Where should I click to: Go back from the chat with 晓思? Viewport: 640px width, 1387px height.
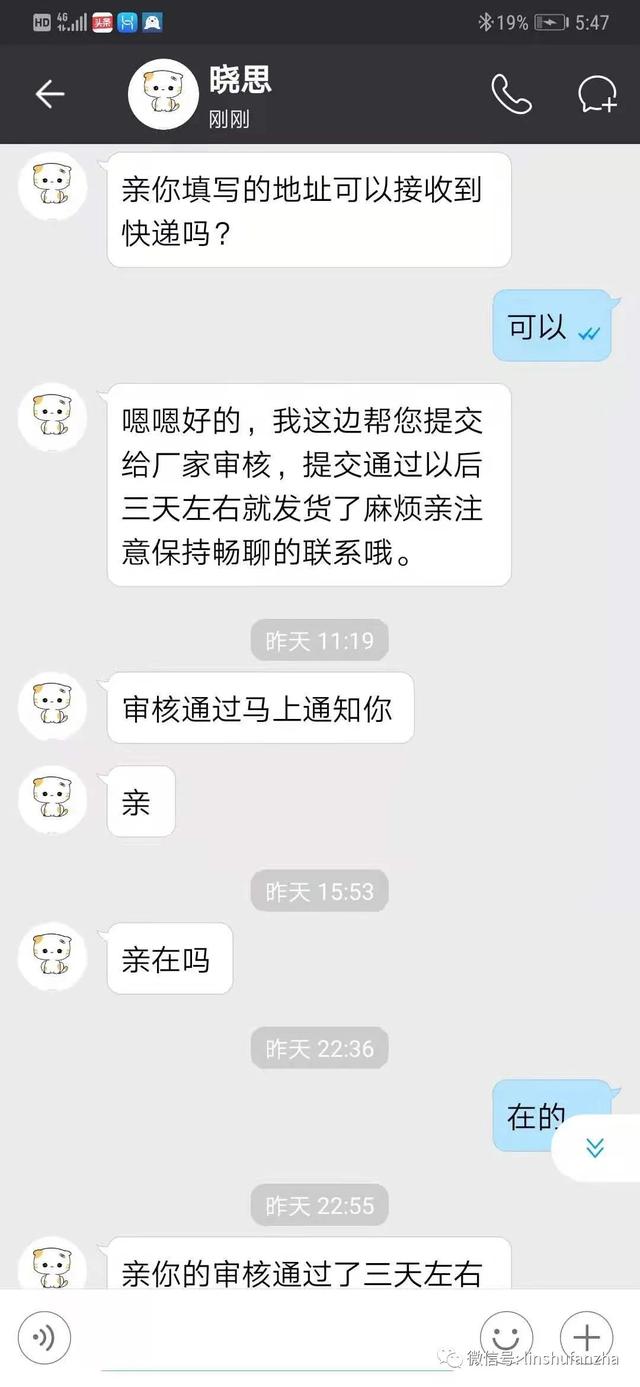[x=50, y=94]
